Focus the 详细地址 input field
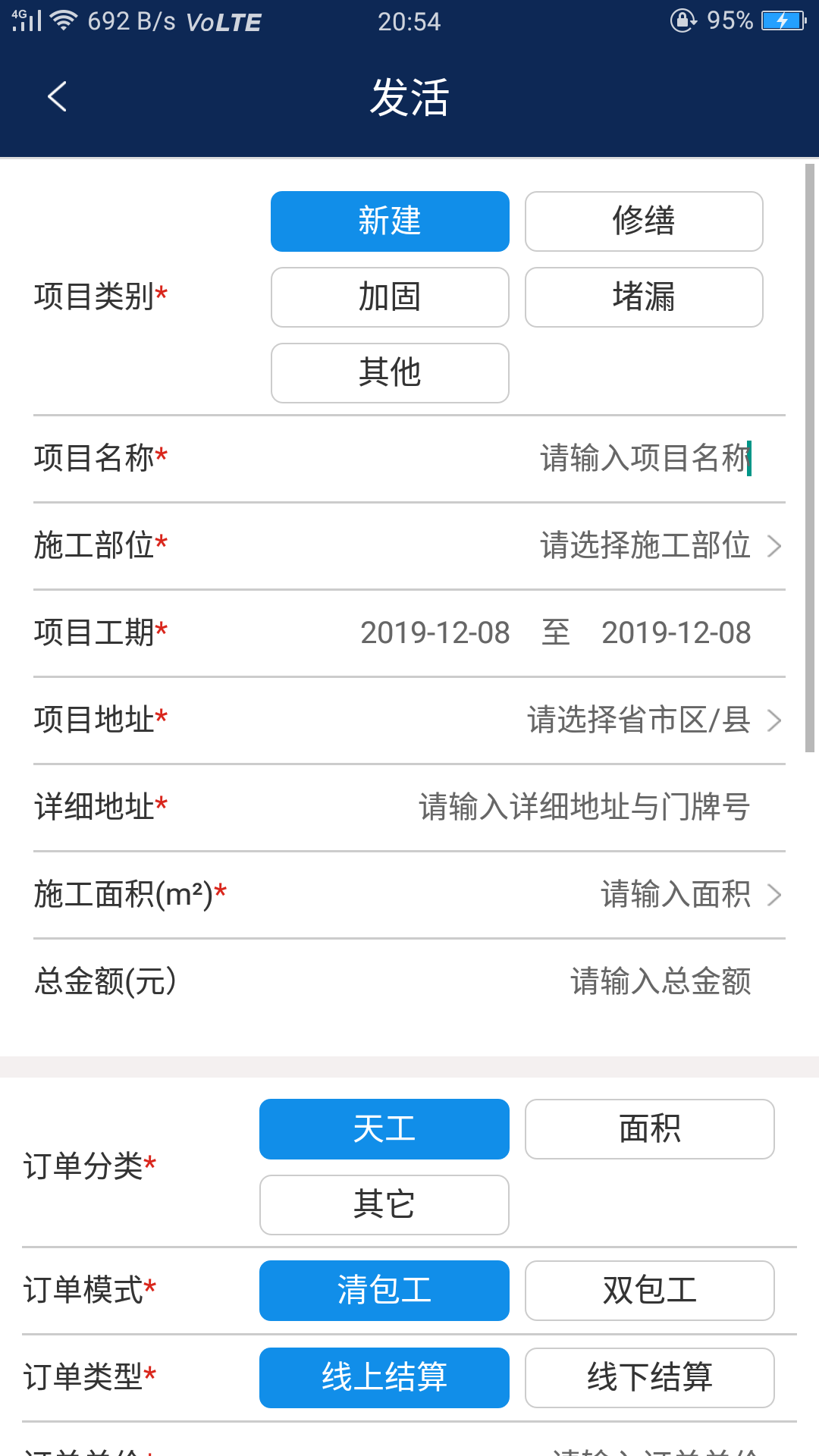Viewport: 819px width, 1456px height. (x=584, y=807)
